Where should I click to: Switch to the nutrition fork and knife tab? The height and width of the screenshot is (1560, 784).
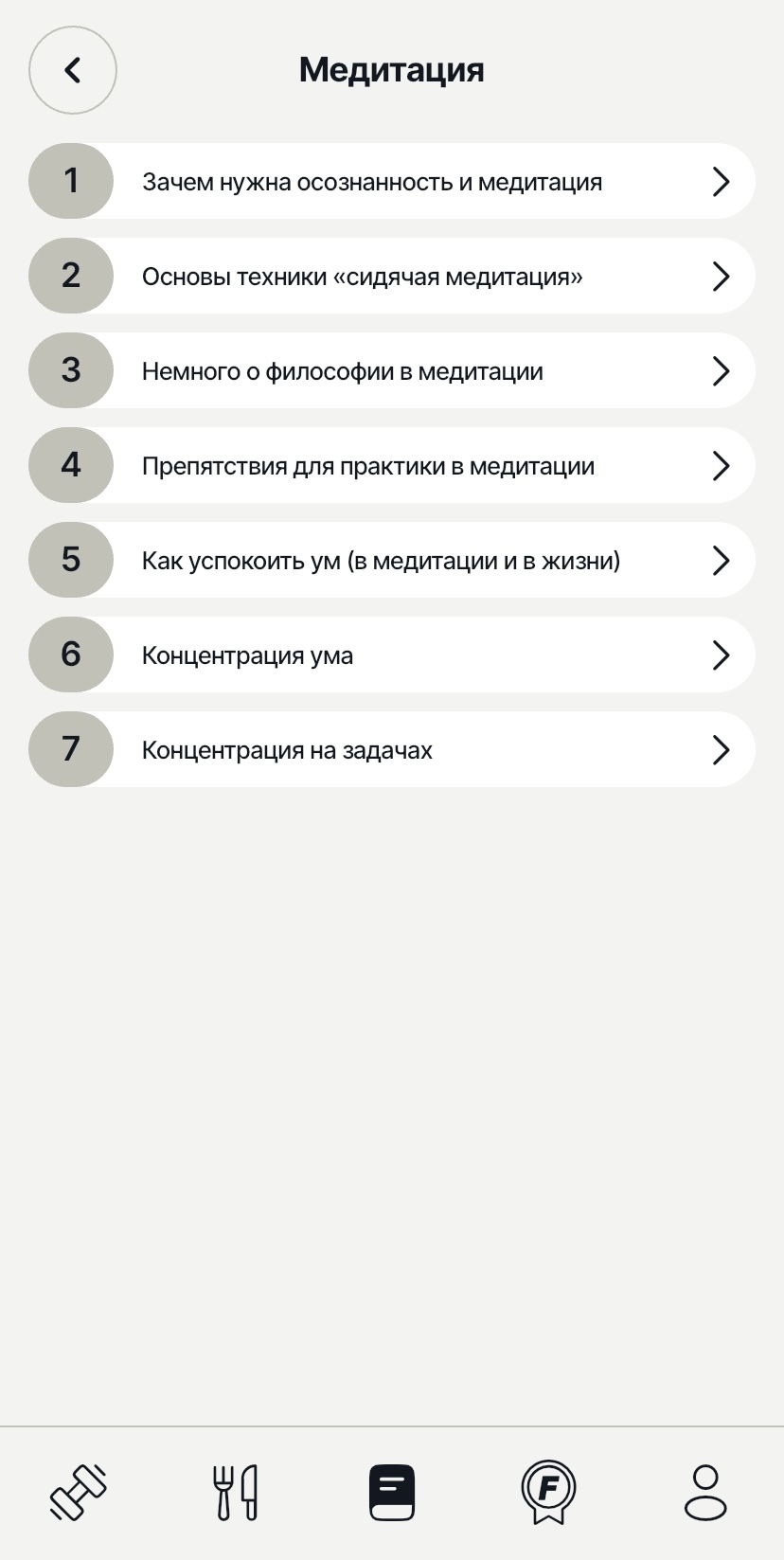[235, 1493]
